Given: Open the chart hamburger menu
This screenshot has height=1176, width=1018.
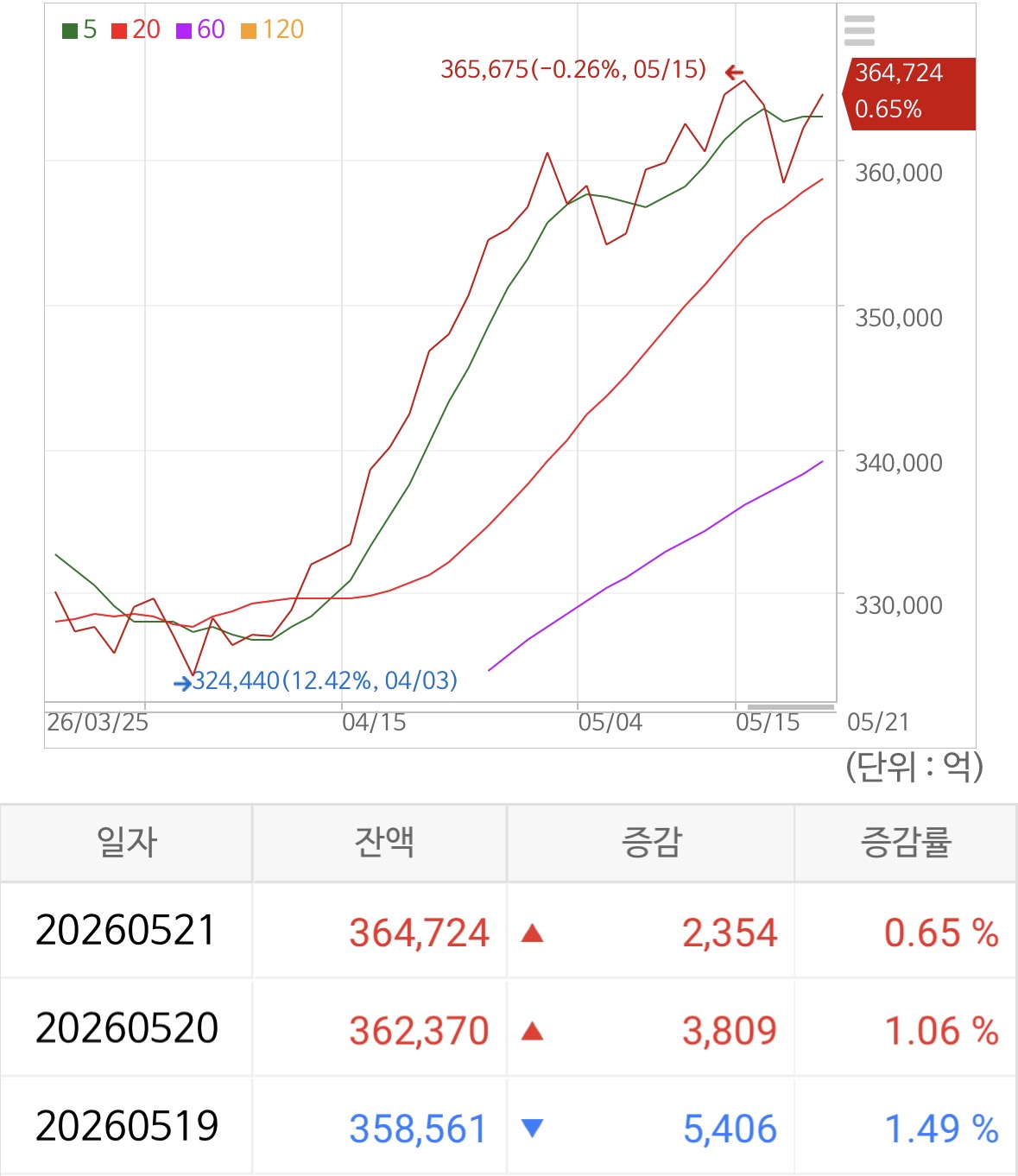Looking at the screenshot, I should (859, 31).
